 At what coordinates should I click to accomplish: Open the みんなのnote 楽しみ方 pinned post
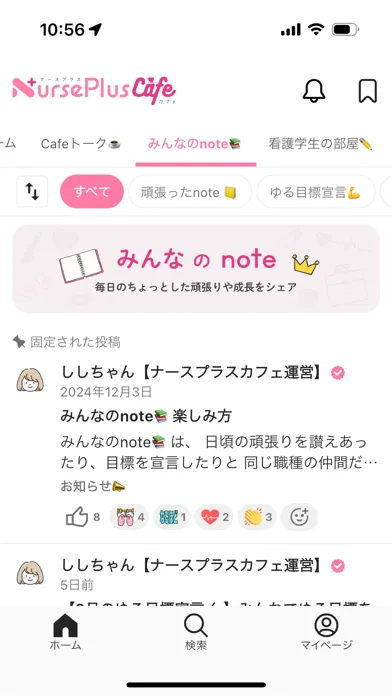147,416
